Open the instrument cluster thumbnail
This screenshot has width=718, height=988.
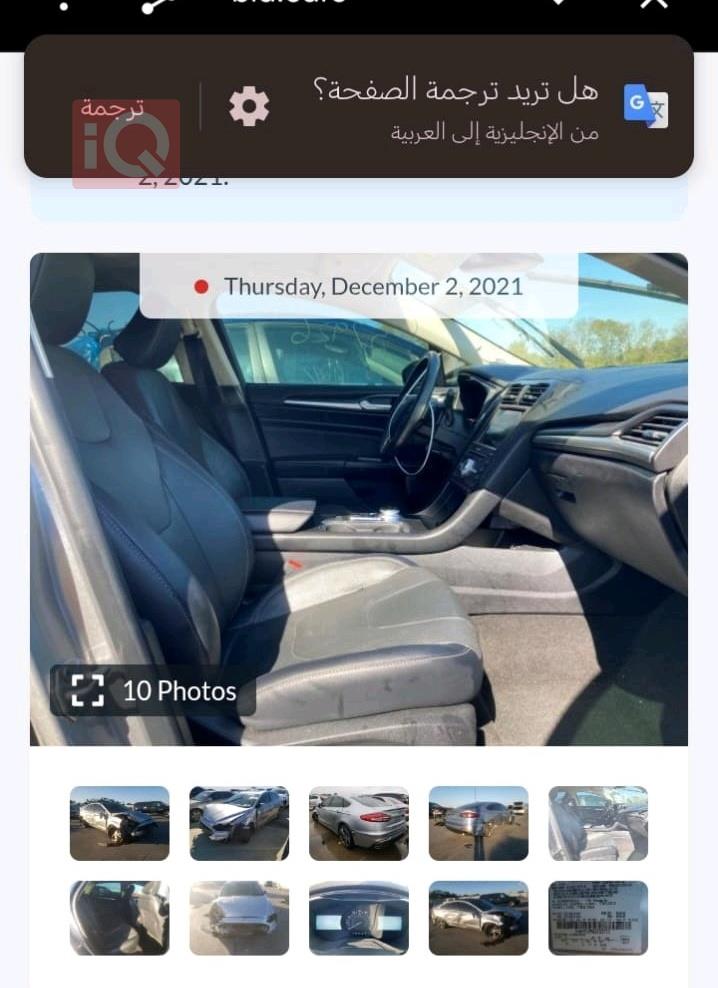(x=359, y=918)
